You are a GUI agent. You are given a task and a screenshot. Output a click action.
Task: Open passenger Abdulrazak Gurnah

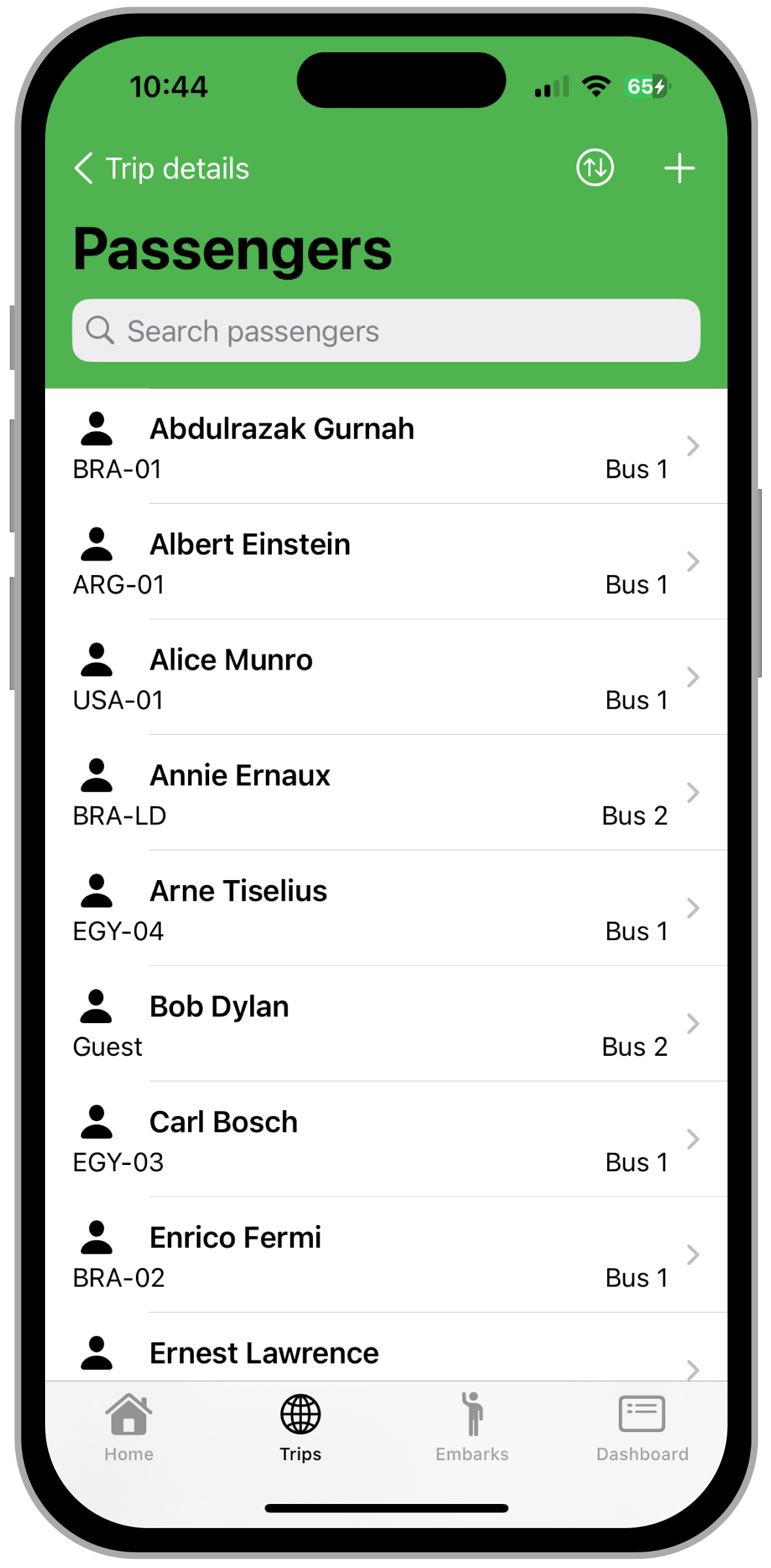(x=386, y=446)
